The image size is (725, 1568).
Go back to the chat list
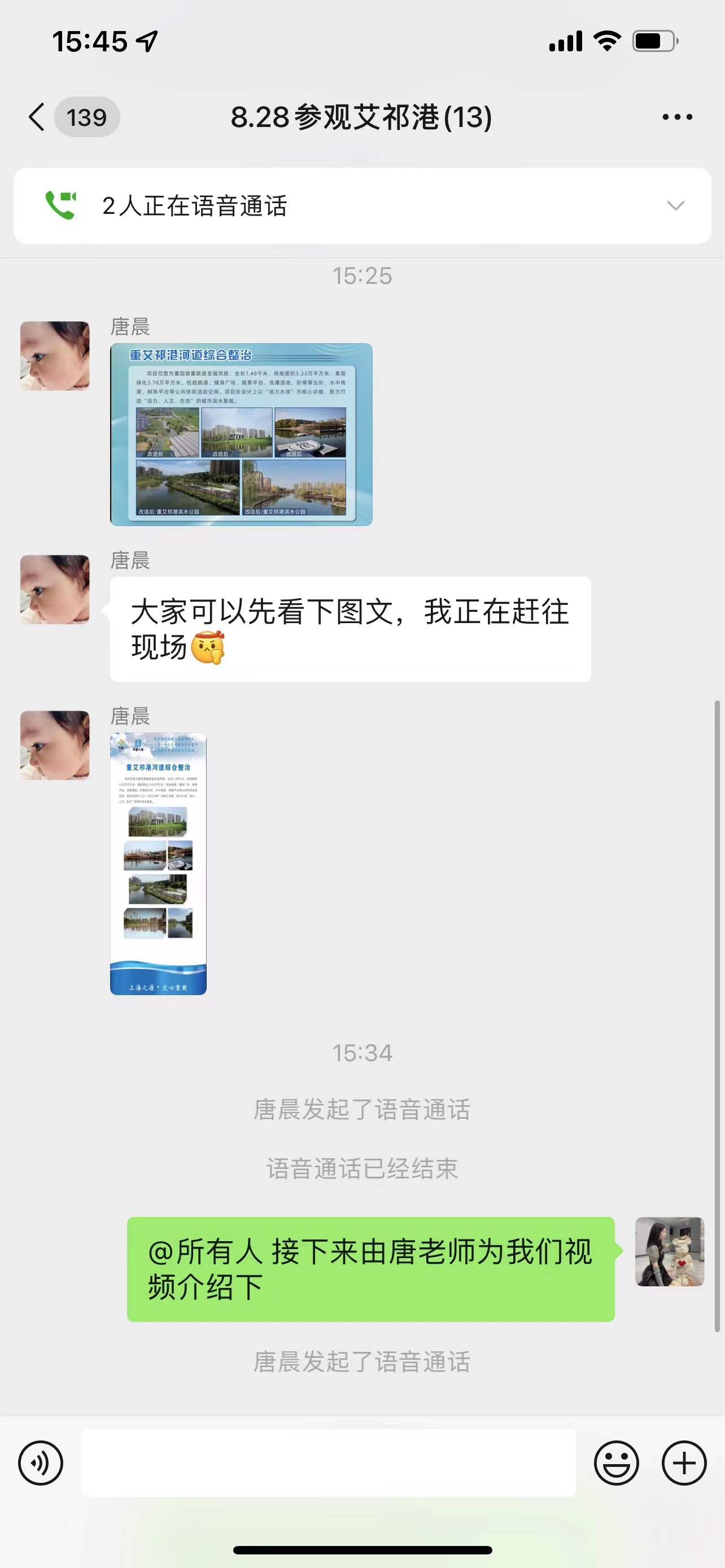click(x=38, y=117)
